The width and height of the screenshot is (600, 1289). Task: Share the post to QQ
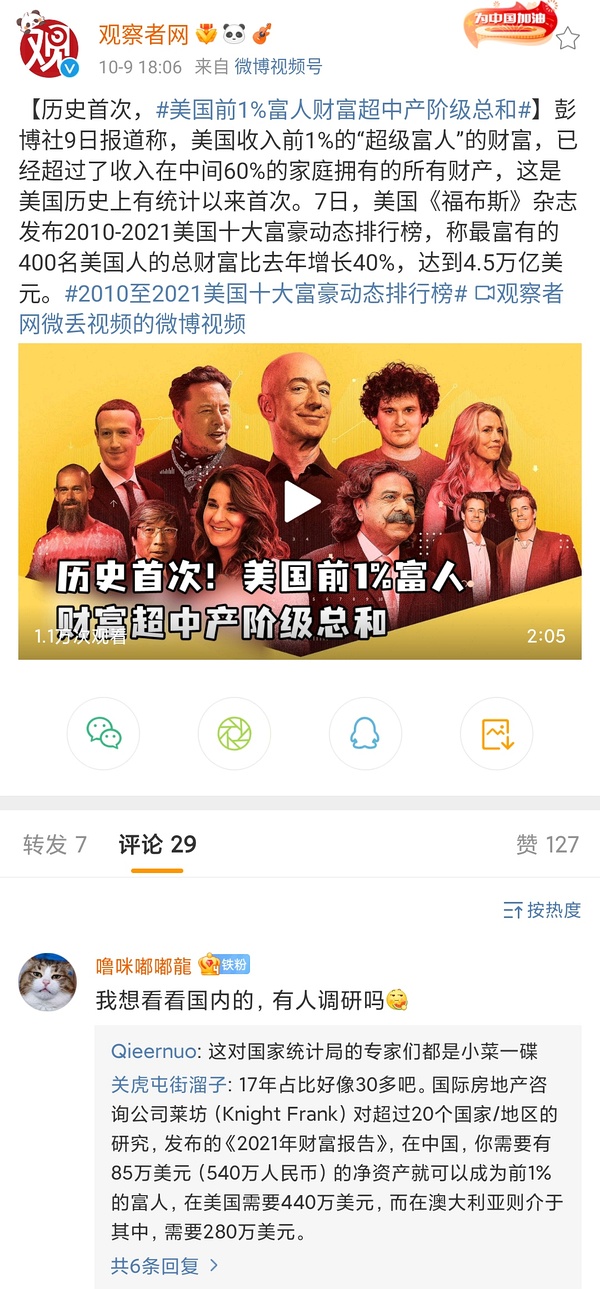365,733
